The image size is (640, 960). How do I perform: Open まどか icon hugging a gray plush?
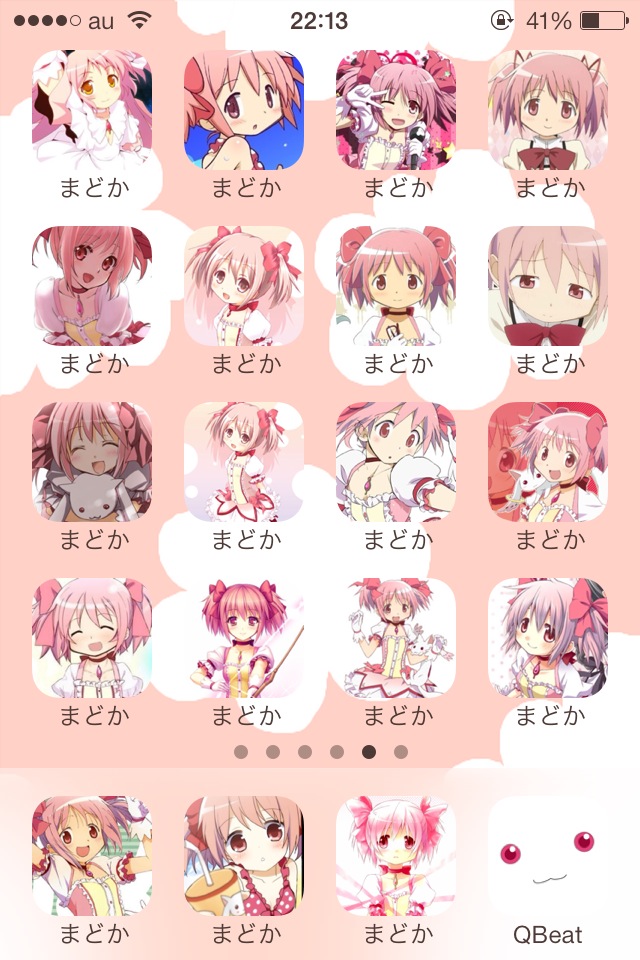[x=92, y=462]
